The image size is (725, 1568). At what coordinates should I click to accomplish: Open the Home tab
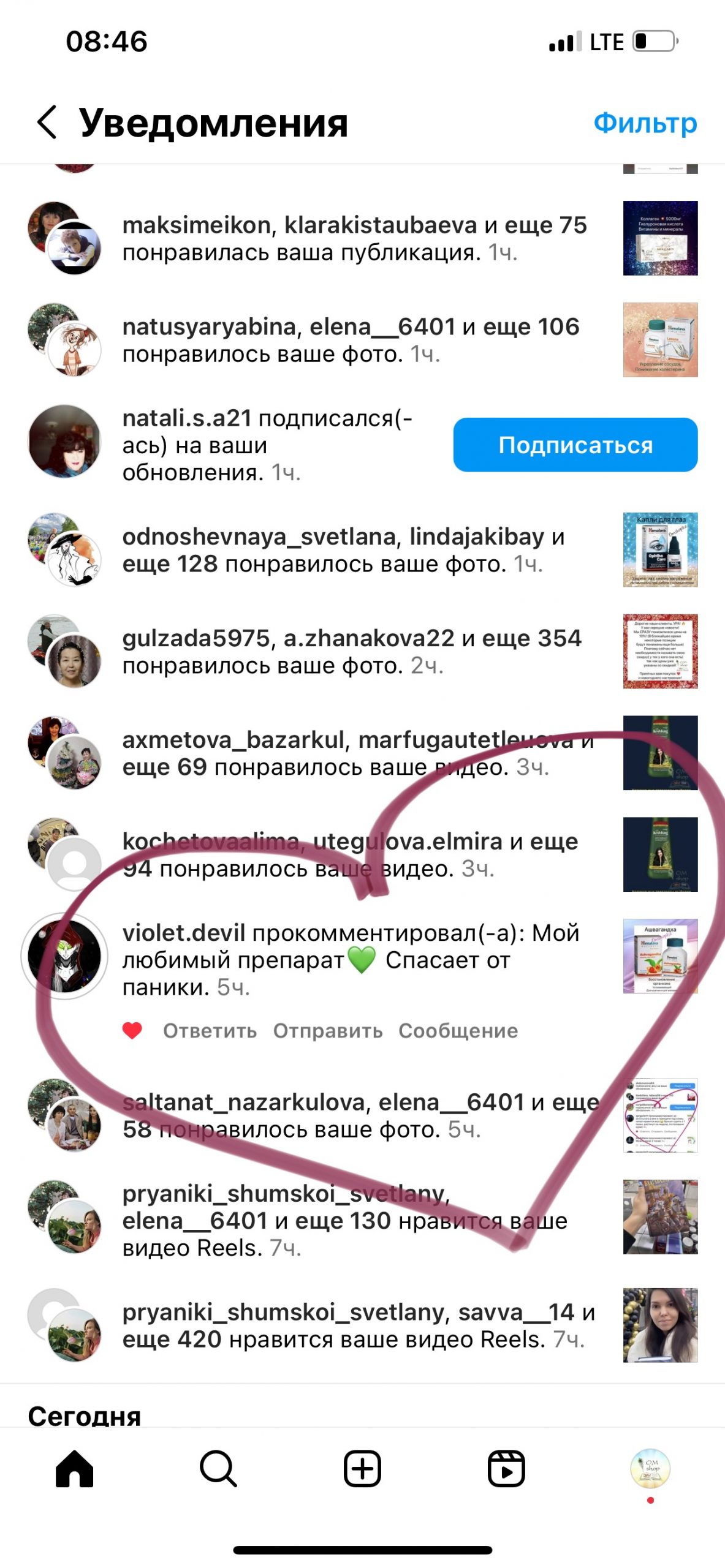[74, 1469]
